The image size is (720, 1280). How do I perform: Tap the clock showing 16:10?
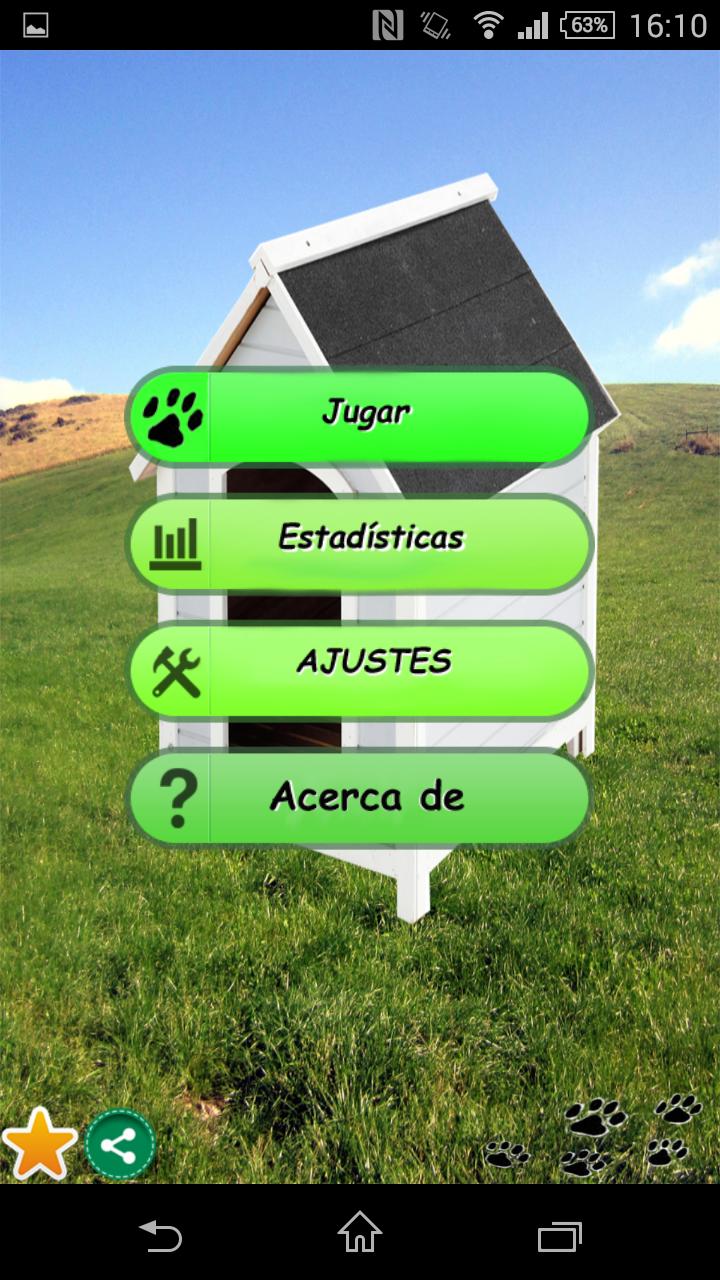pyautogui.click(x=667, y=23)
